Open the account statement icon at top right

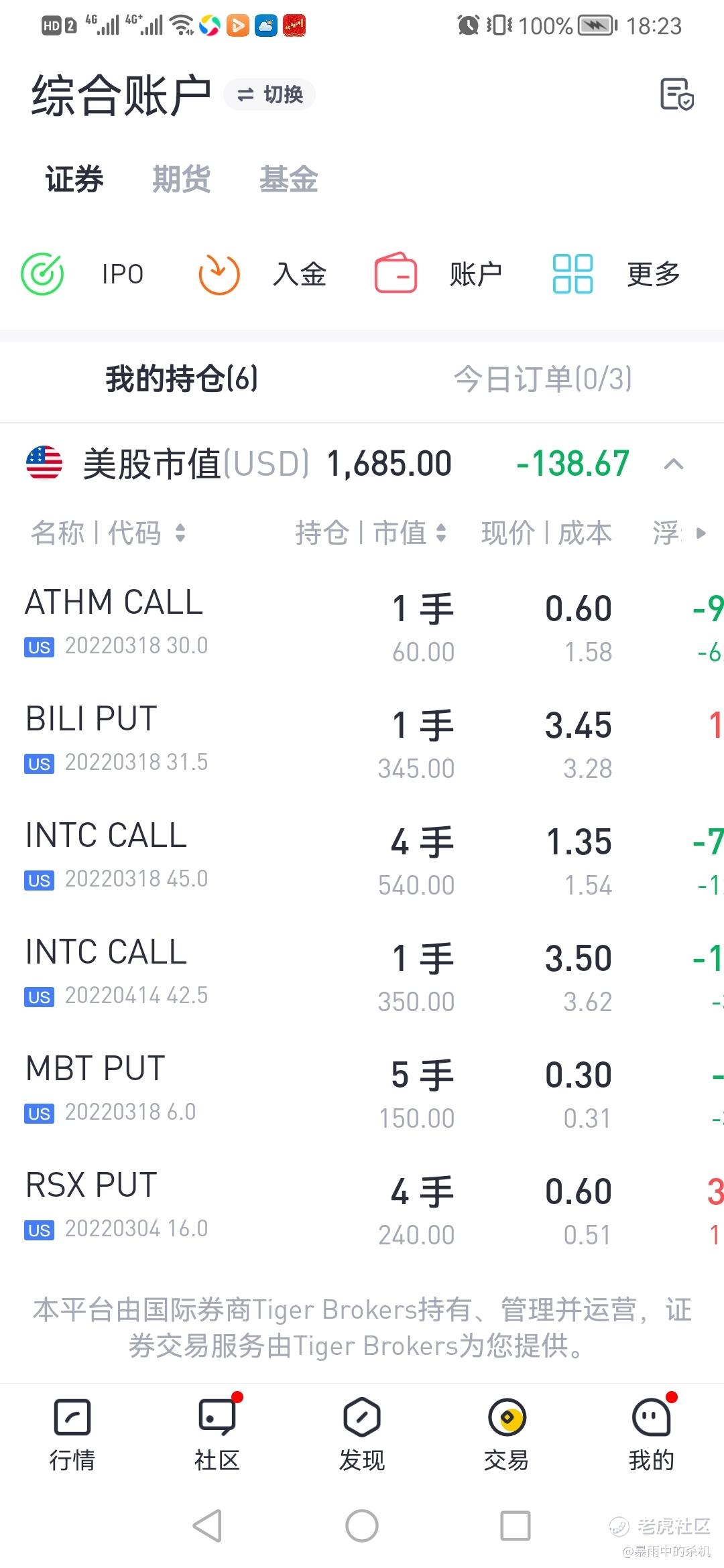676,94
